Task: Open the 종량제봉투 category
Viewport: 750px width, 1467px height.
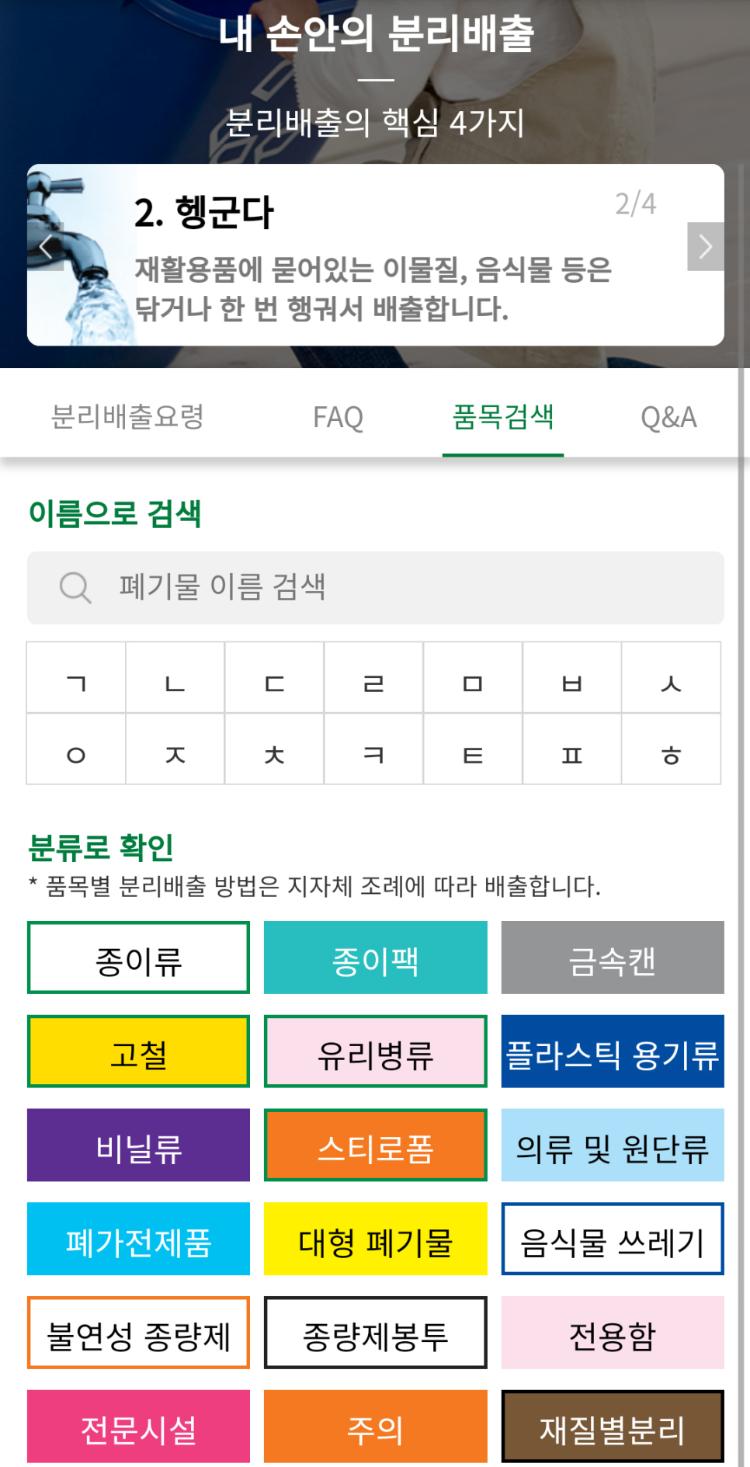Action: pyautogui.click(x=375, y=1334)
